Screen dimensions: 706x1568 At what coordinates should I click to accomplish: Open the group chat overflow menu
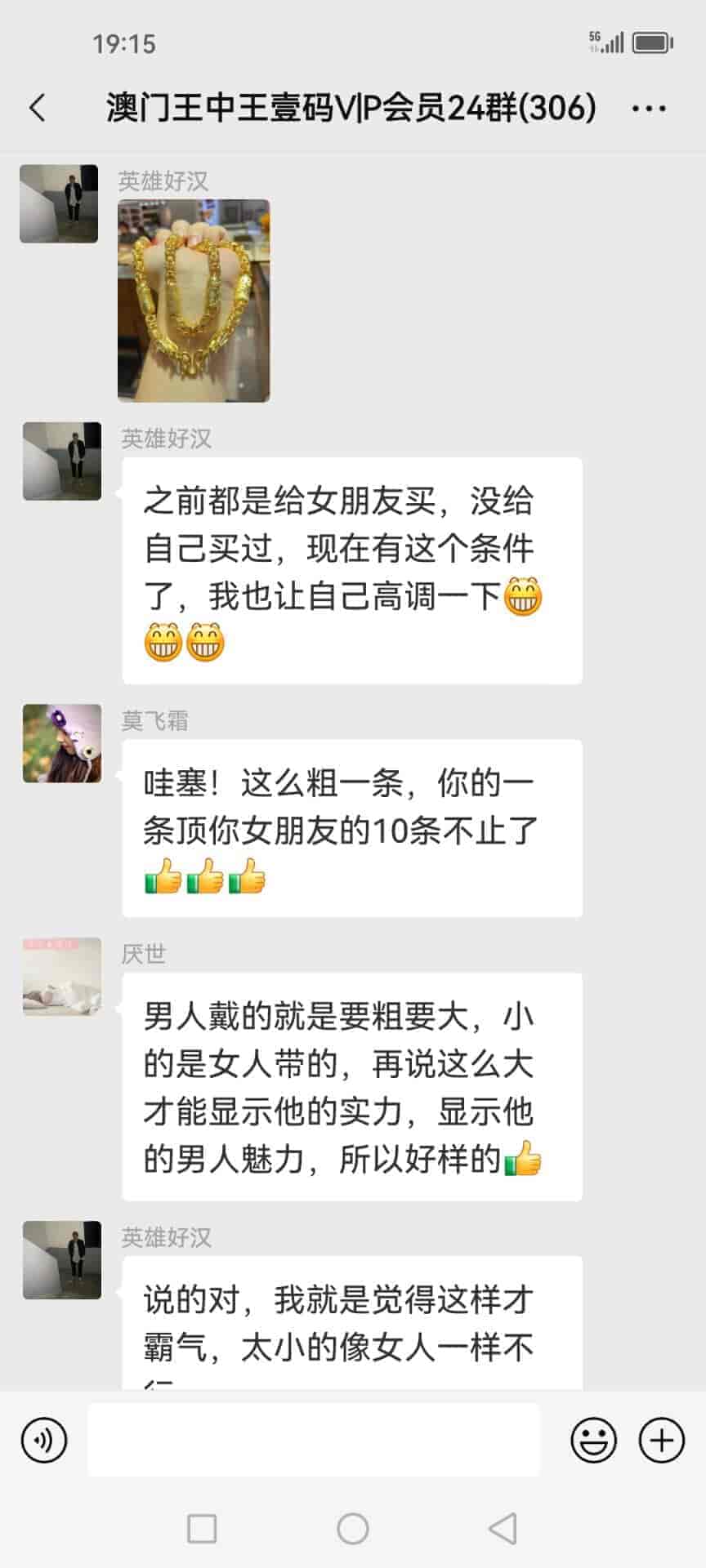point(649,108)
